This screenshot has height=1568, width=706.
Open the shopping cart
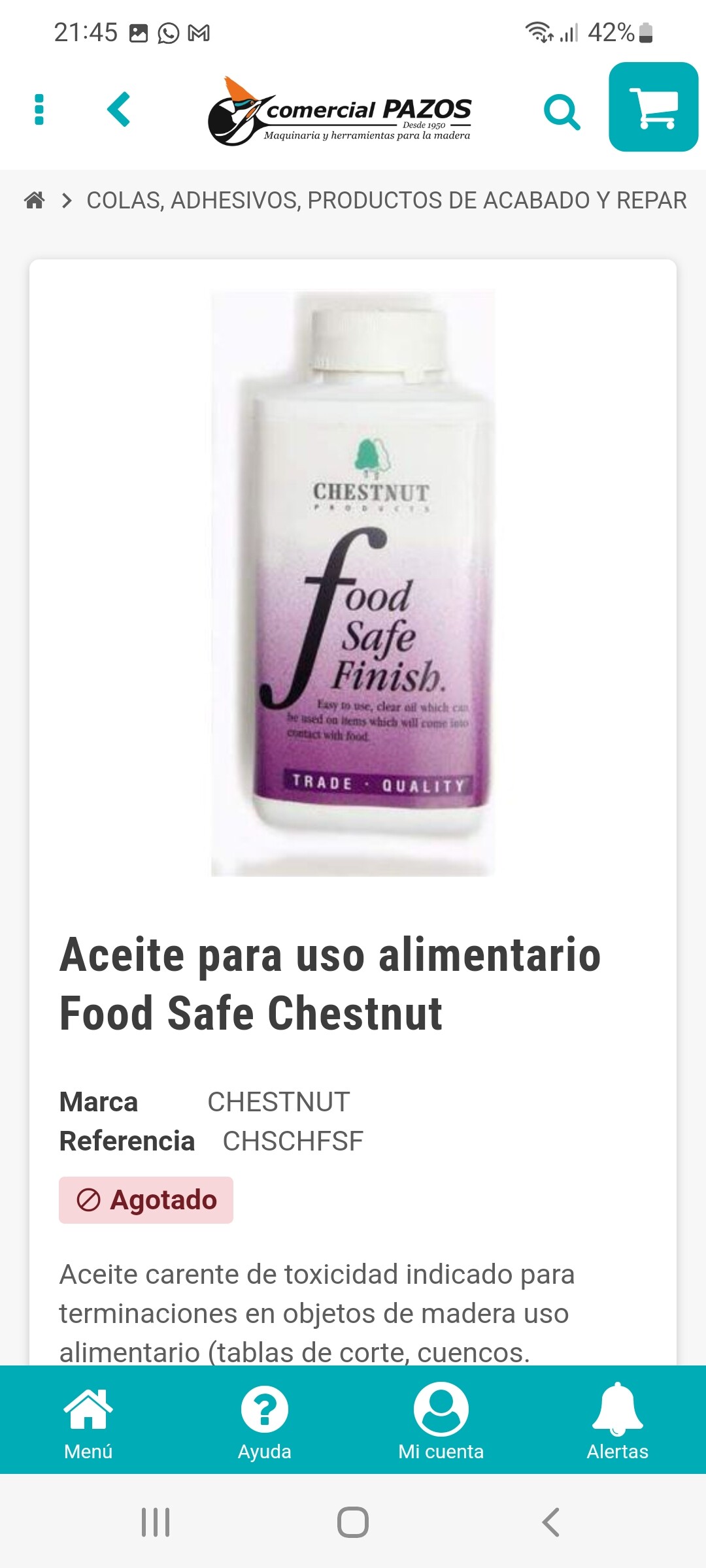click(x=654, y=107)
